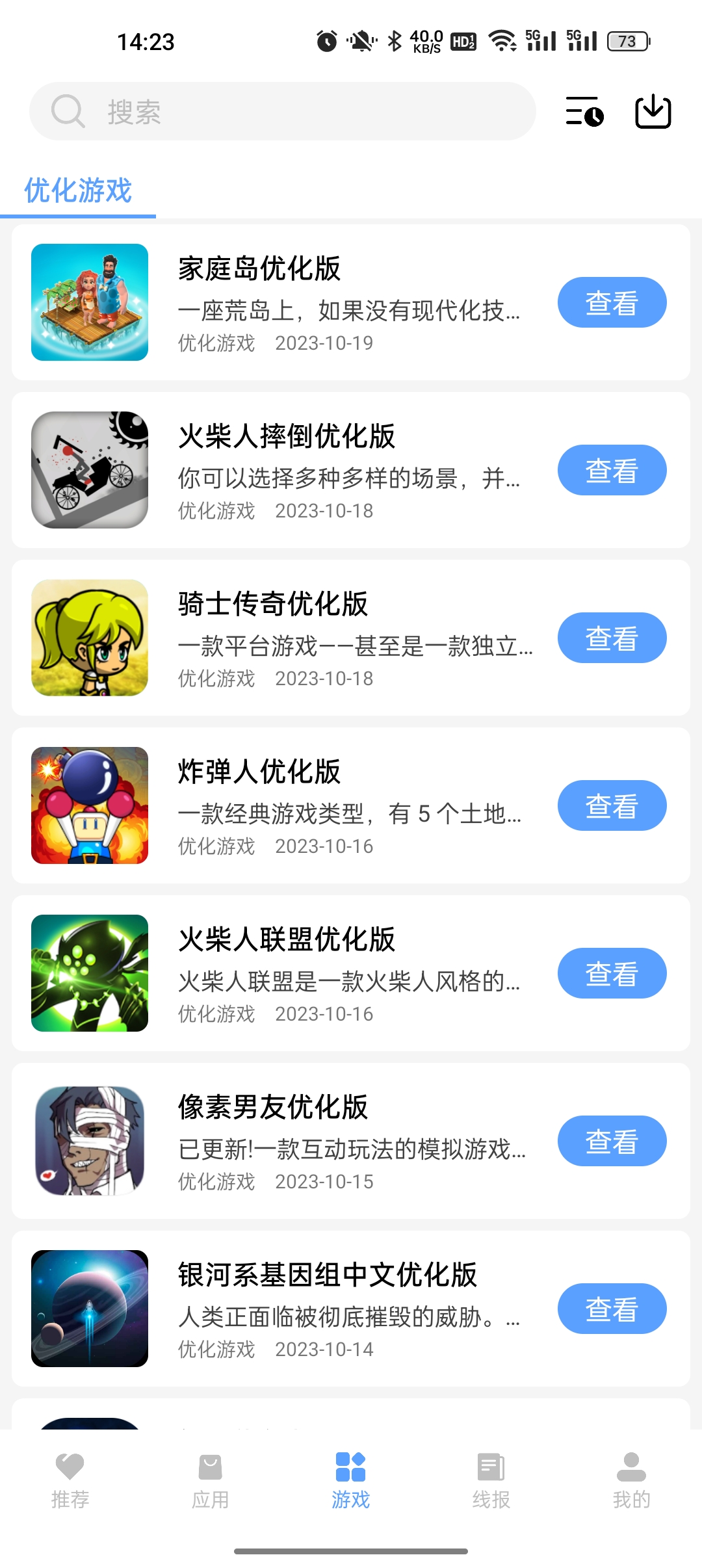Open the search magnifier icon

(67, 111)
